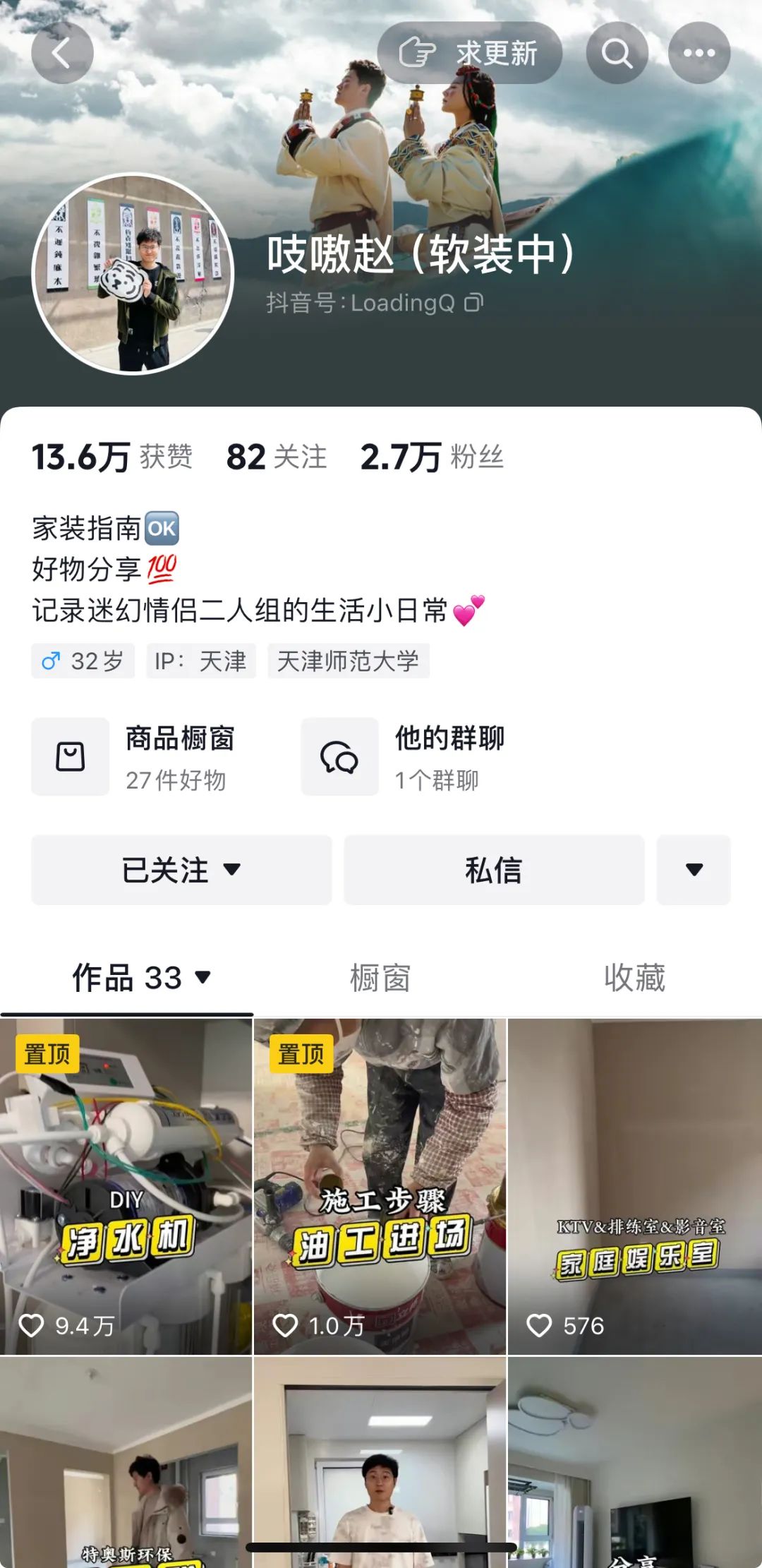This screenshot has height=1568, width=762.
Task: Open the three-dot overflow menu
Action: pos(698,53)
